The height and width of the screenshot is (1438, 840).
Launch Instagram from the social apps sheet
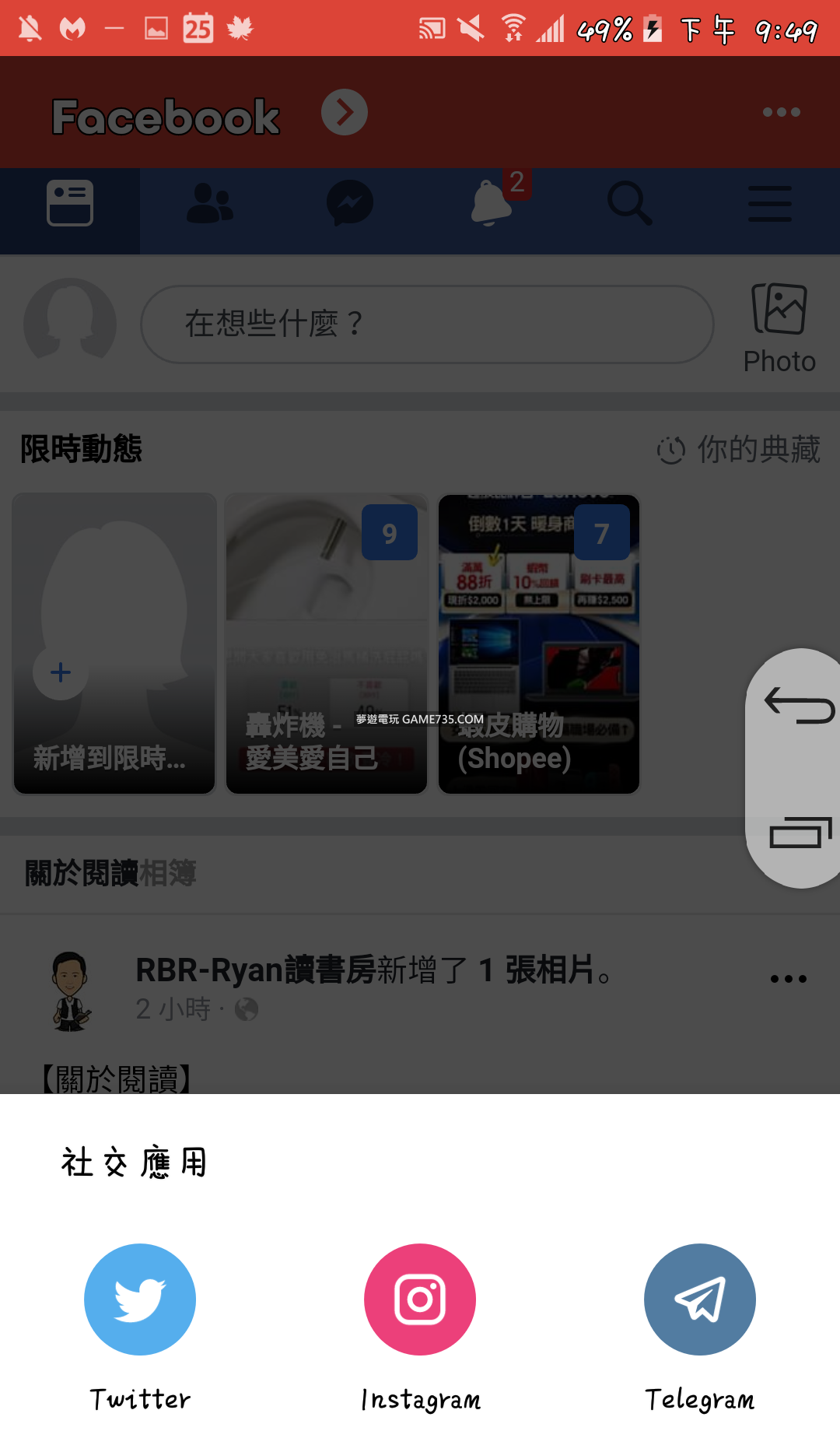pos(420,1299)
